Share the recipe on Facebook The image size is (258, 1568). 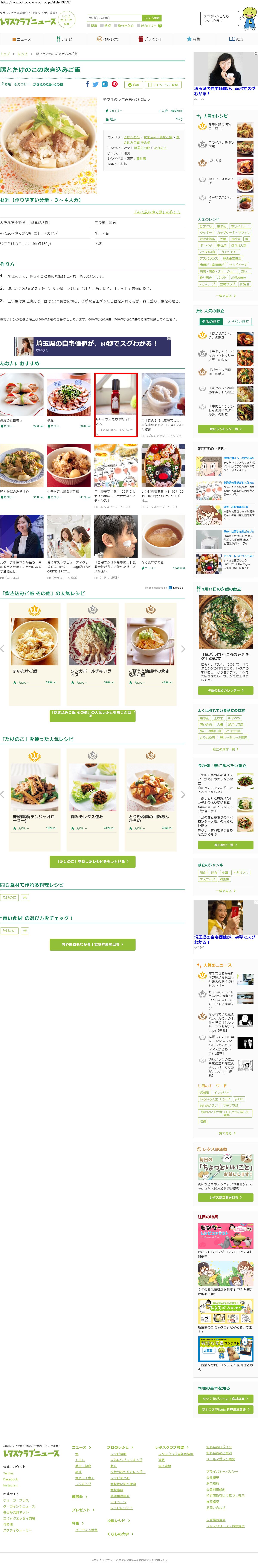point(88,85)
